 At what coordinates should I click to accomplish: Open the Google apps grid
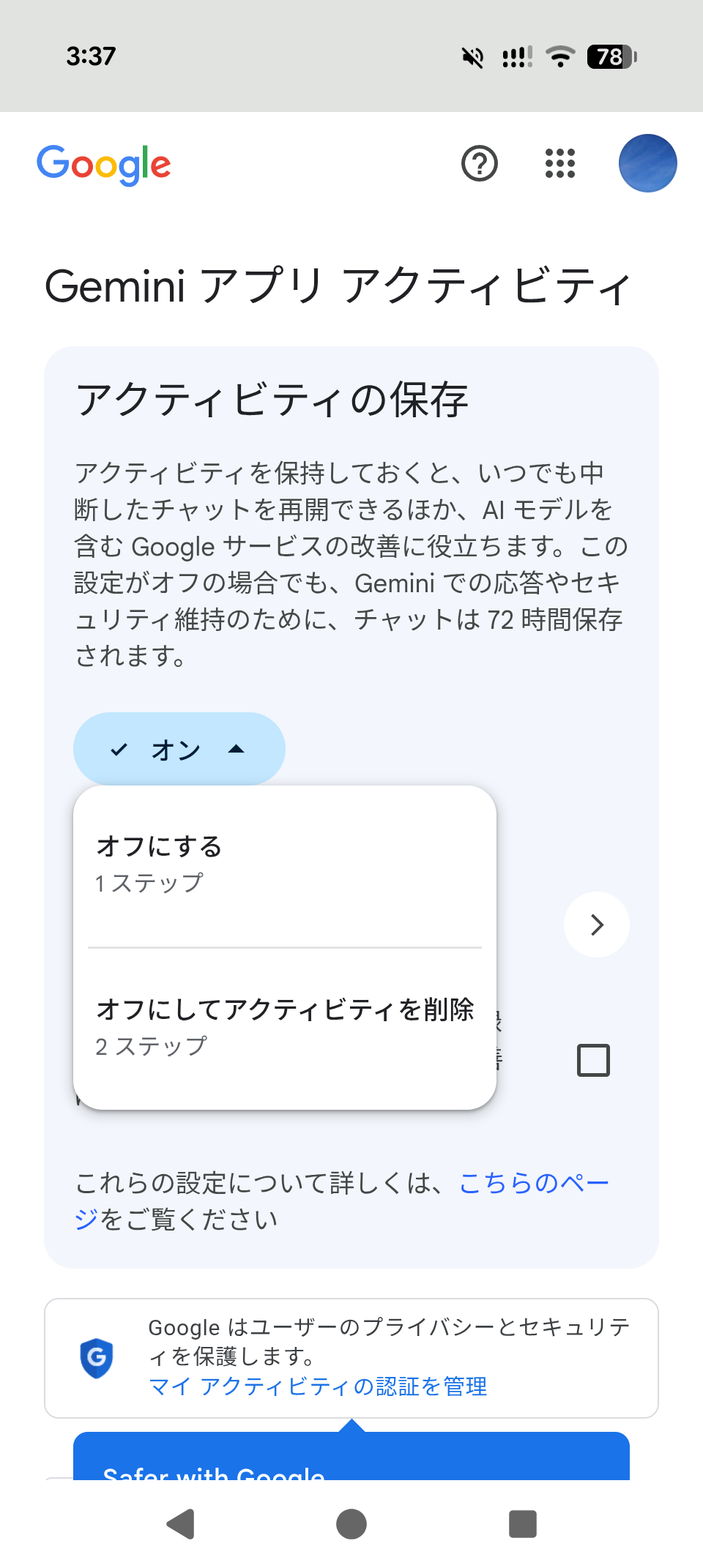click(x=560, y=163)
